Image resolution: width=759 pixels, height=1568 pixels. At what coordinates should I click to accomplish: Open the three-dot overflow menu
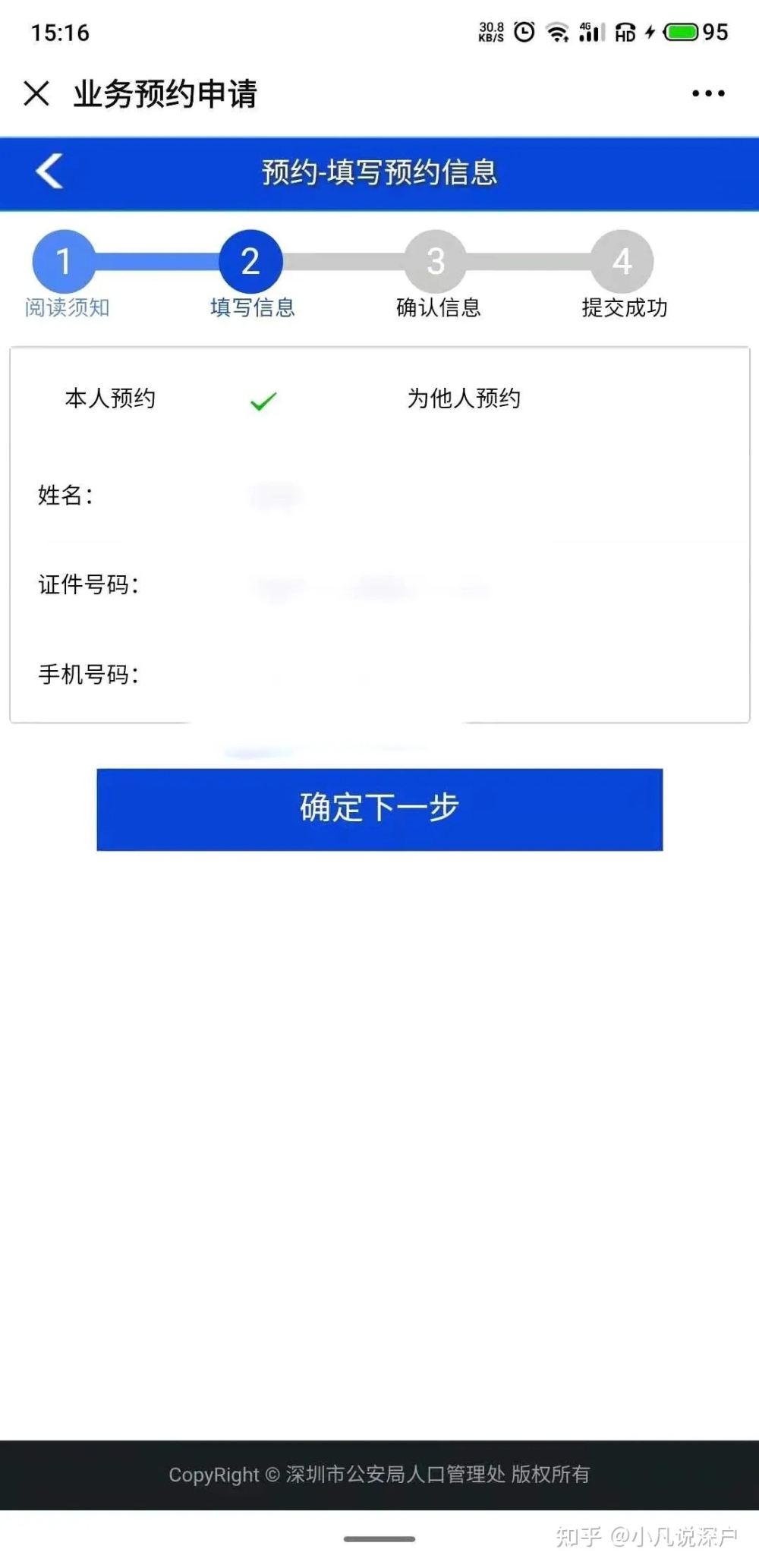tap(708, 93)
